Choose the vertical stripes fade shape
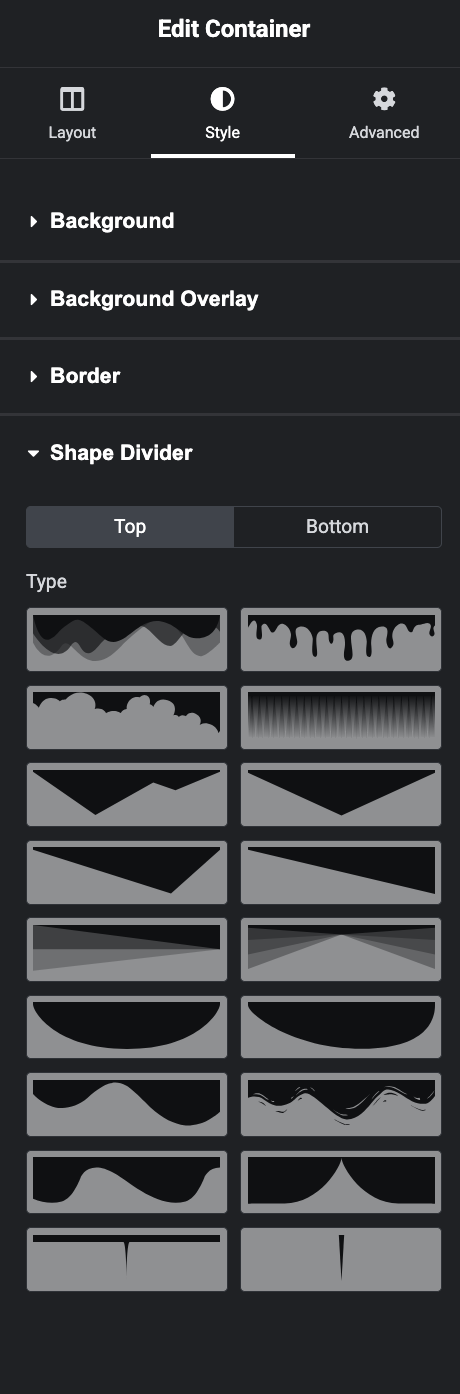The width and height of the screenshot is (460, 1394). [341, 717]
